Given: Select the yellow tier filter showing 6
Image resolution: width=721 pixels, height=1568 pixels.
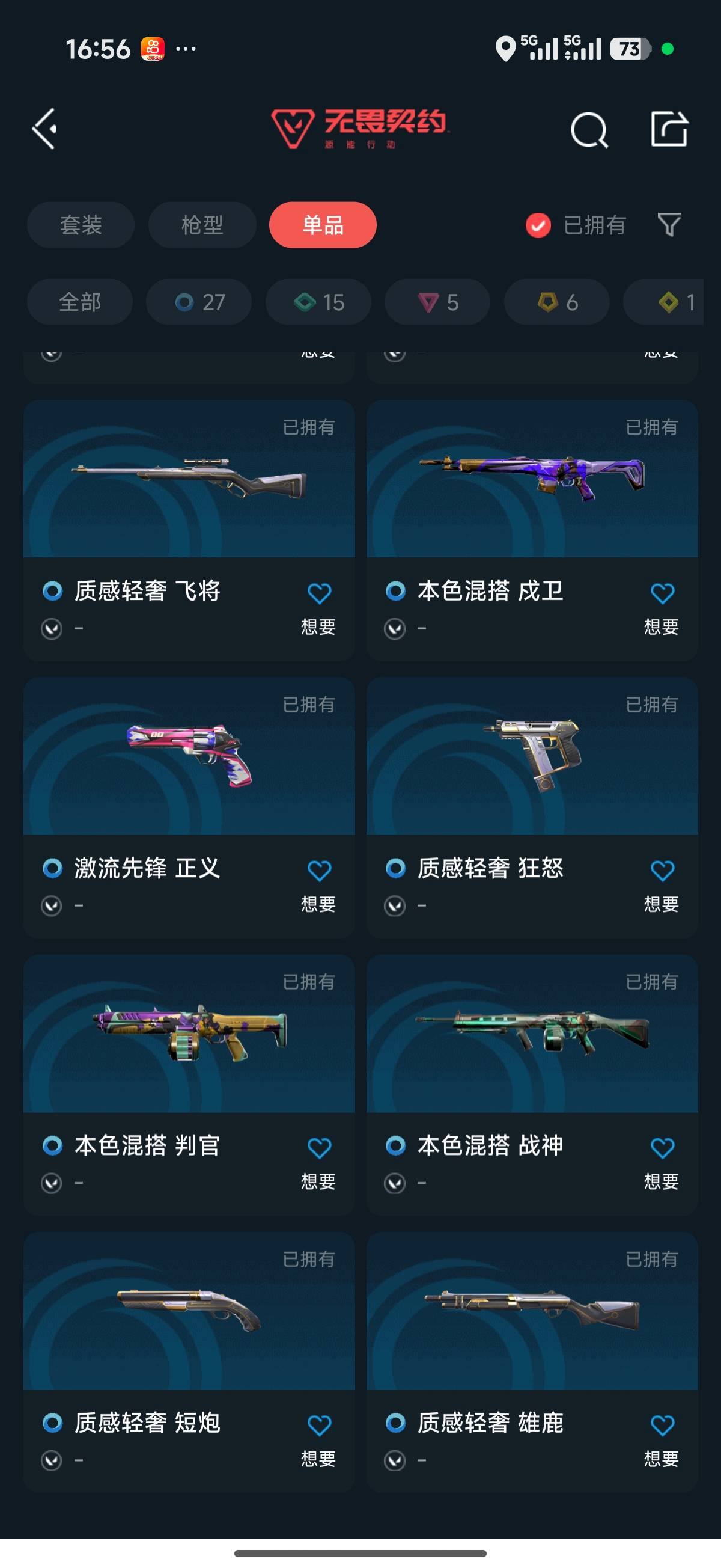Looking at the screenshot, I should 556,301.
